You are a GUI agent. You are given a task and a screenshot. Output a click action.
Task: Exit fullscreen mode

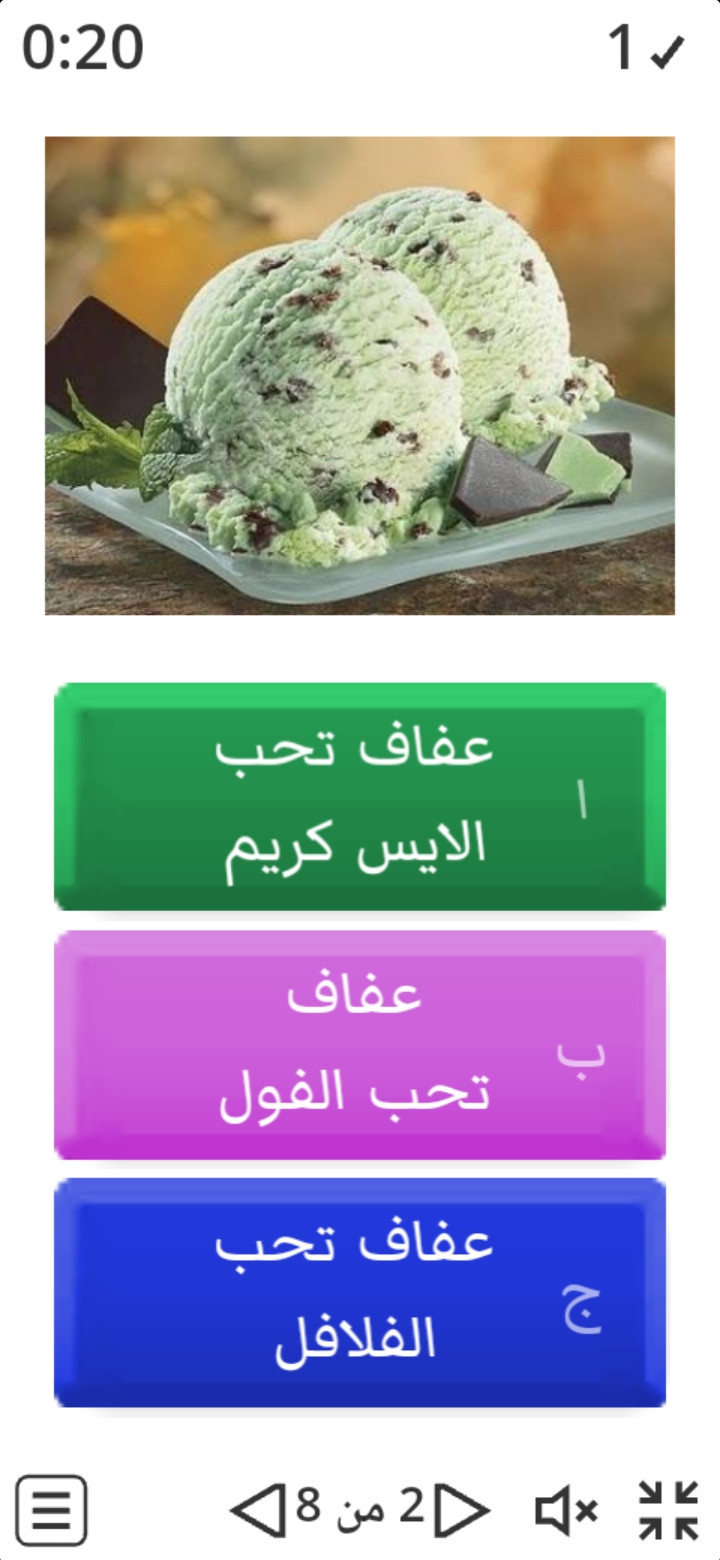(x=668, y=1510)
